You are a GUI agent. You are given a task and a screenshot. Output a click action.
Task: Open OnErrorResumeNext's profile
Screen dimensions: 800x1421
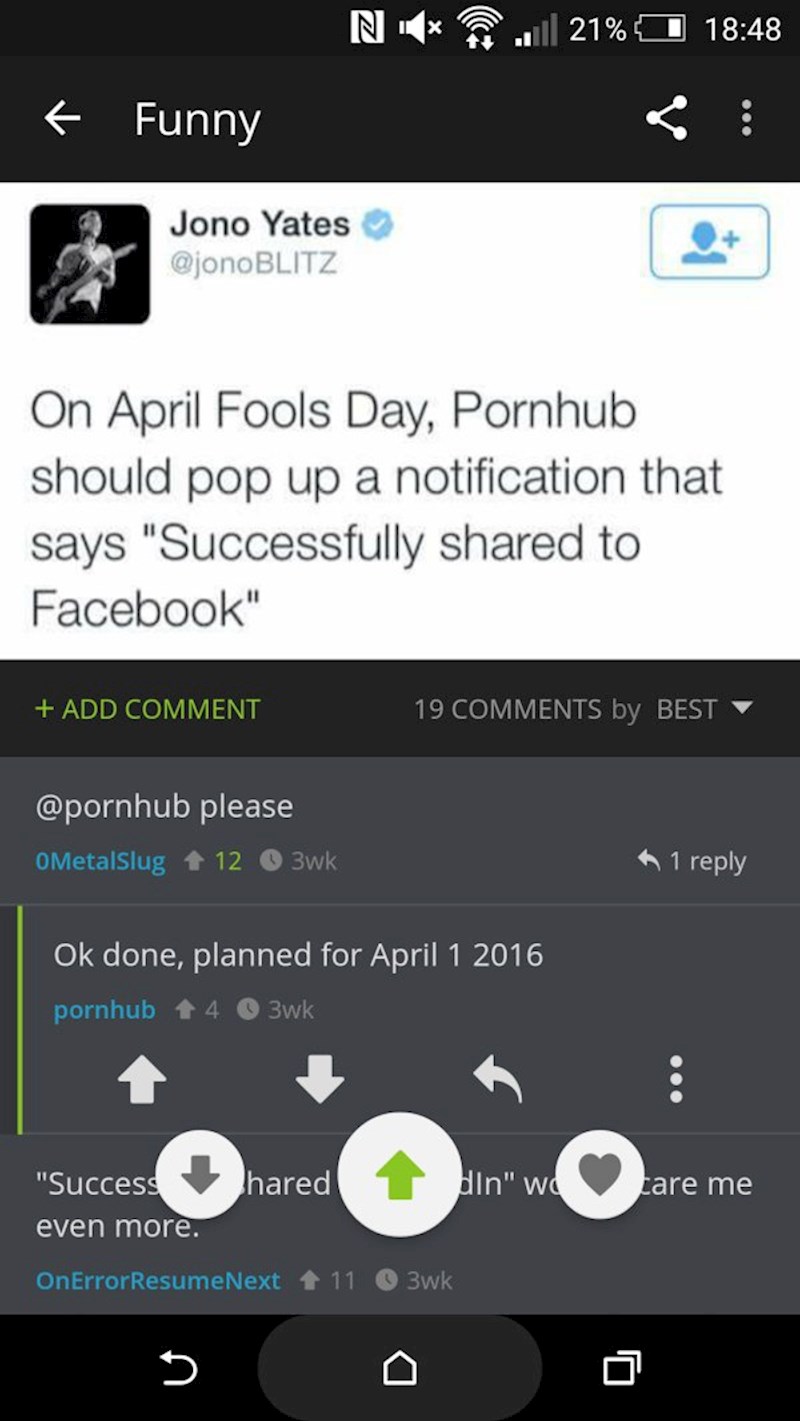click(158, 1280)
